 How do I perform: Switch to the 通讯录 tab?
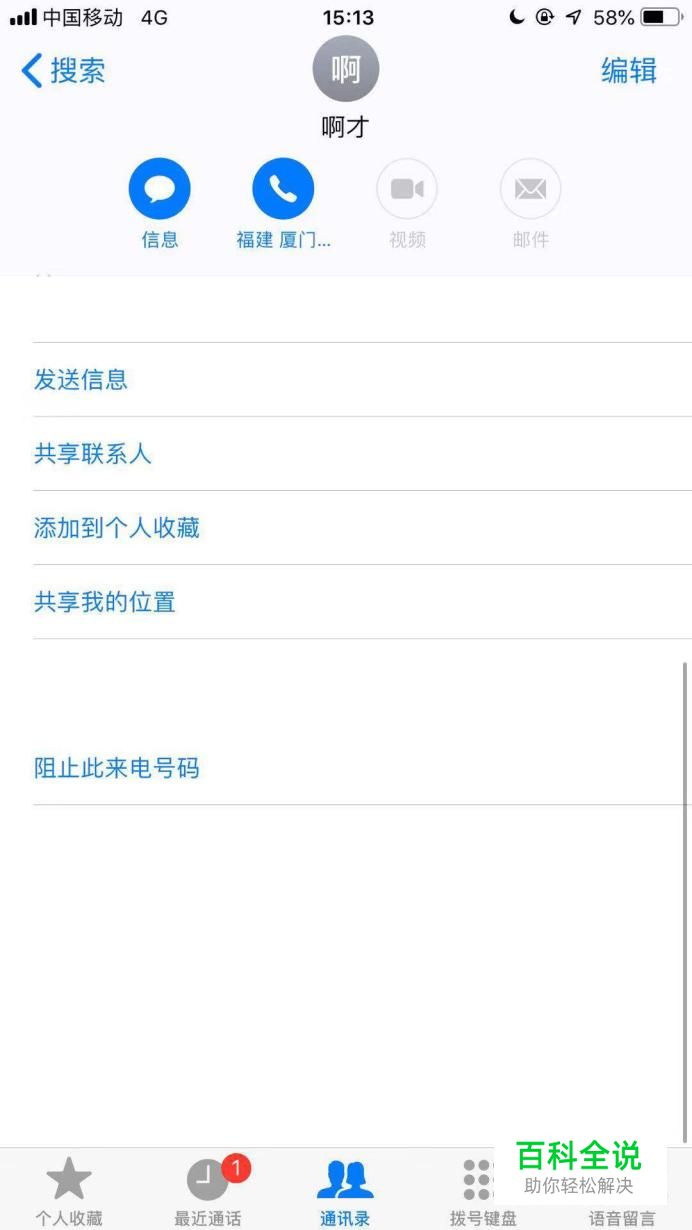[x=345, y=1190]
